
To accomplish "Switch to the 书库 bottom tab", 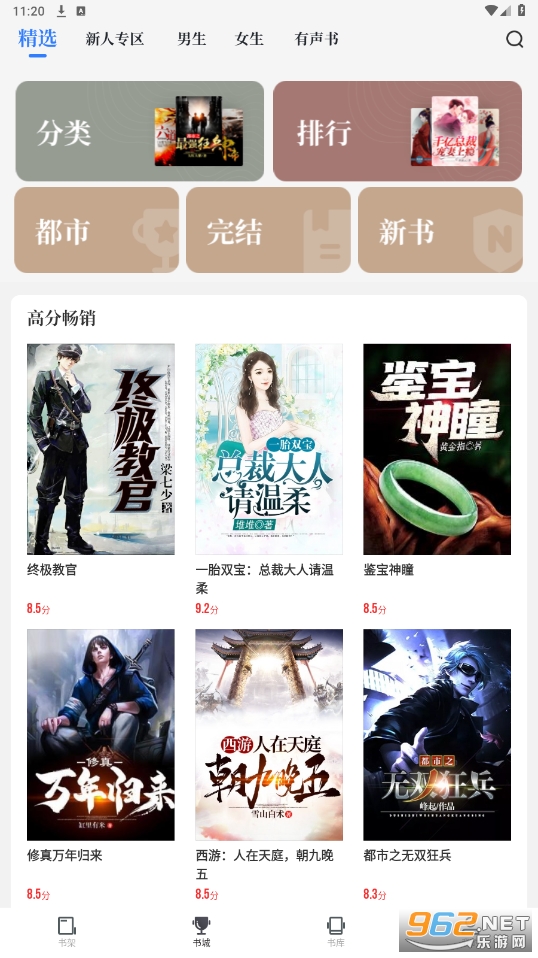I will (x=336, y=932).
